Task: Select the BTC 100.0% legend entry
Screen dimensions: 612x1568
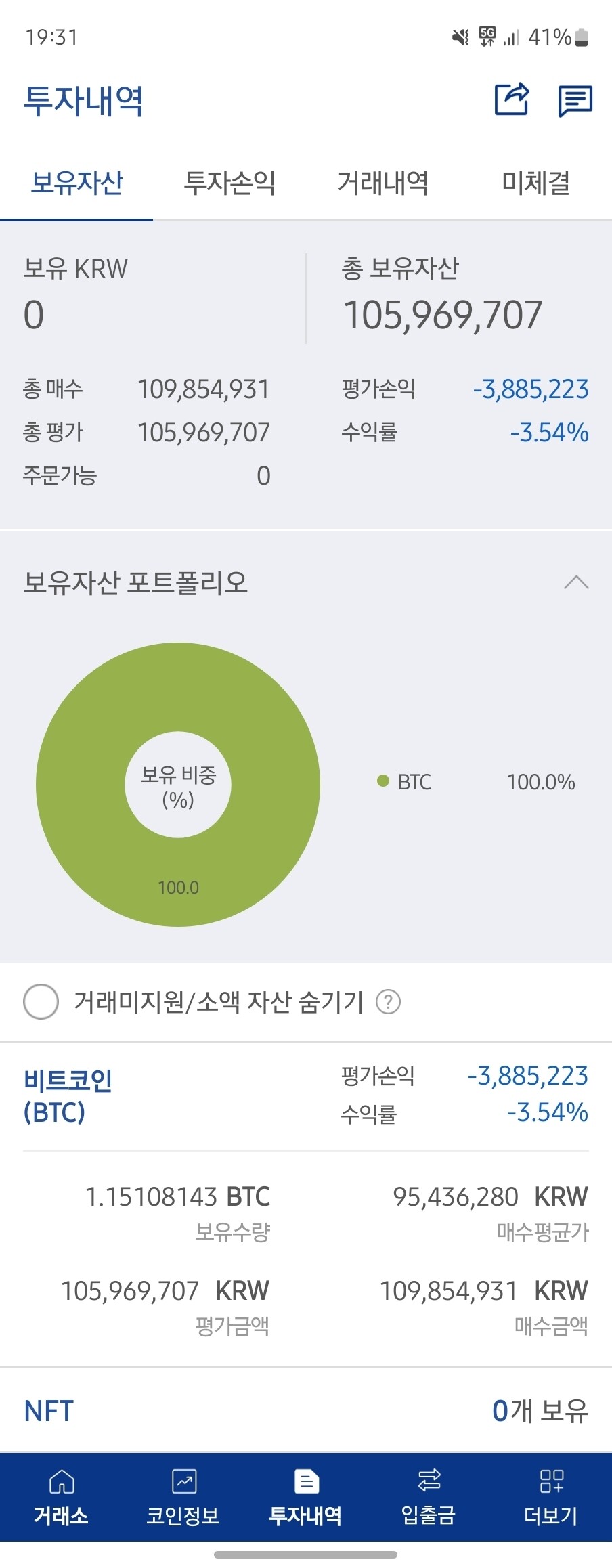Action: coord(476,782)
